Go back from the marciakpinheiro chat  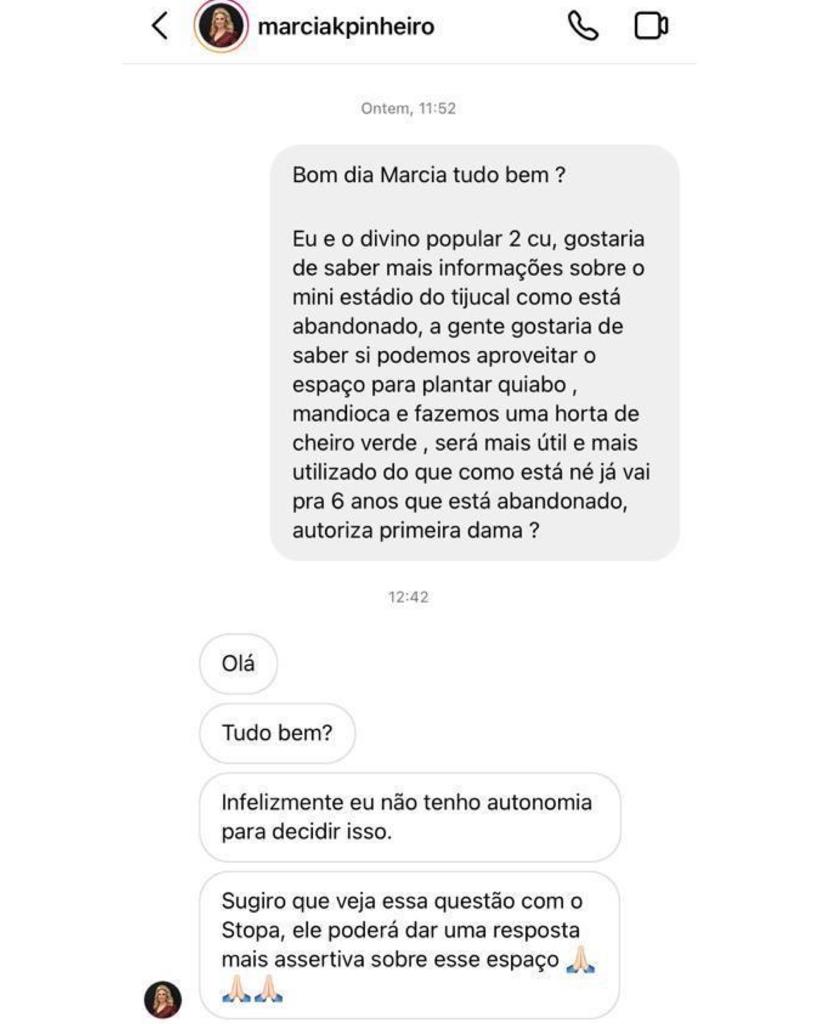[159, 27]
